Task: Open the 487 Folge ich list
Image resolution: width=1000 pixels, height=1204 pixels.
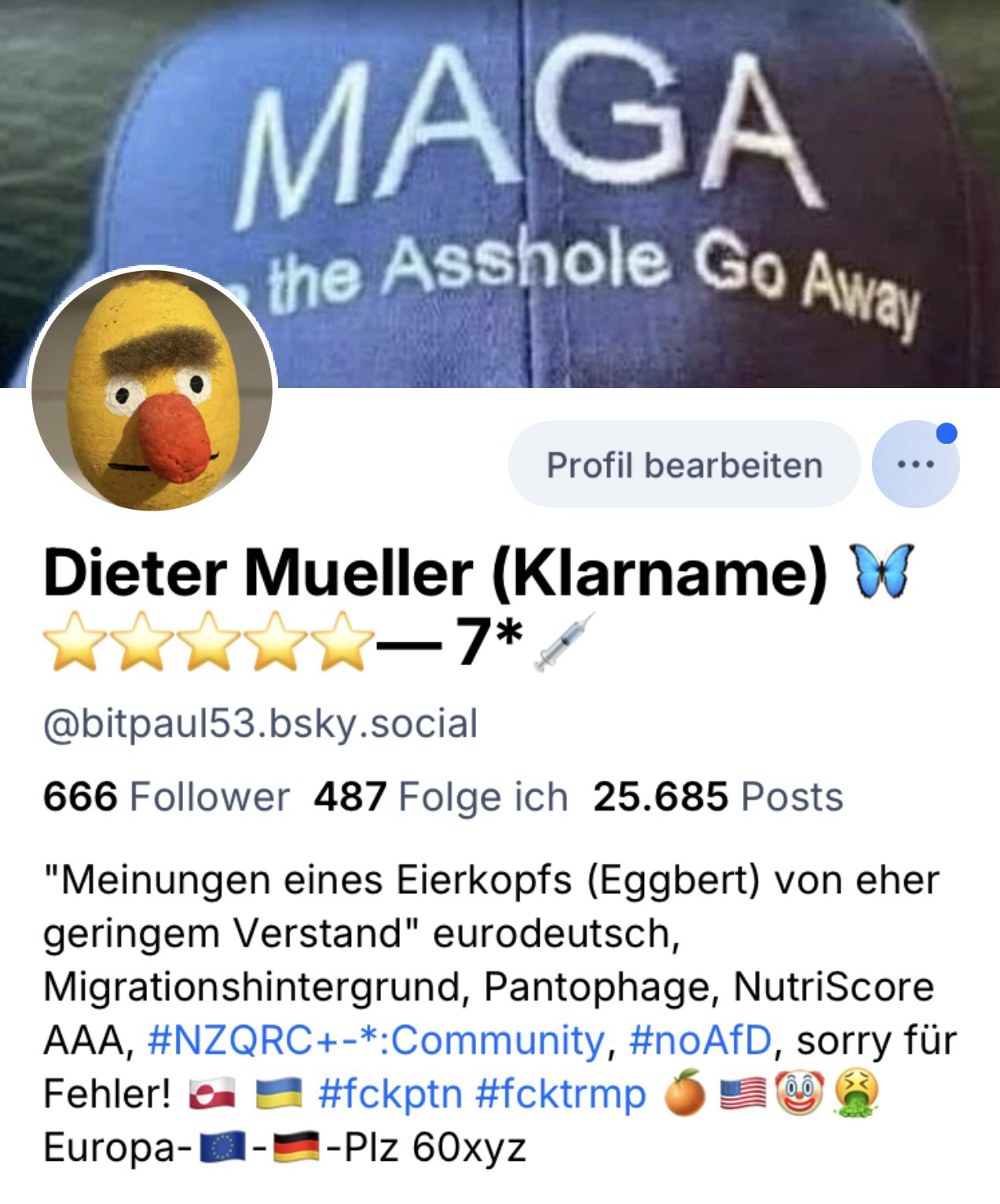Action: pyautogui.click(x=441, y=796)
